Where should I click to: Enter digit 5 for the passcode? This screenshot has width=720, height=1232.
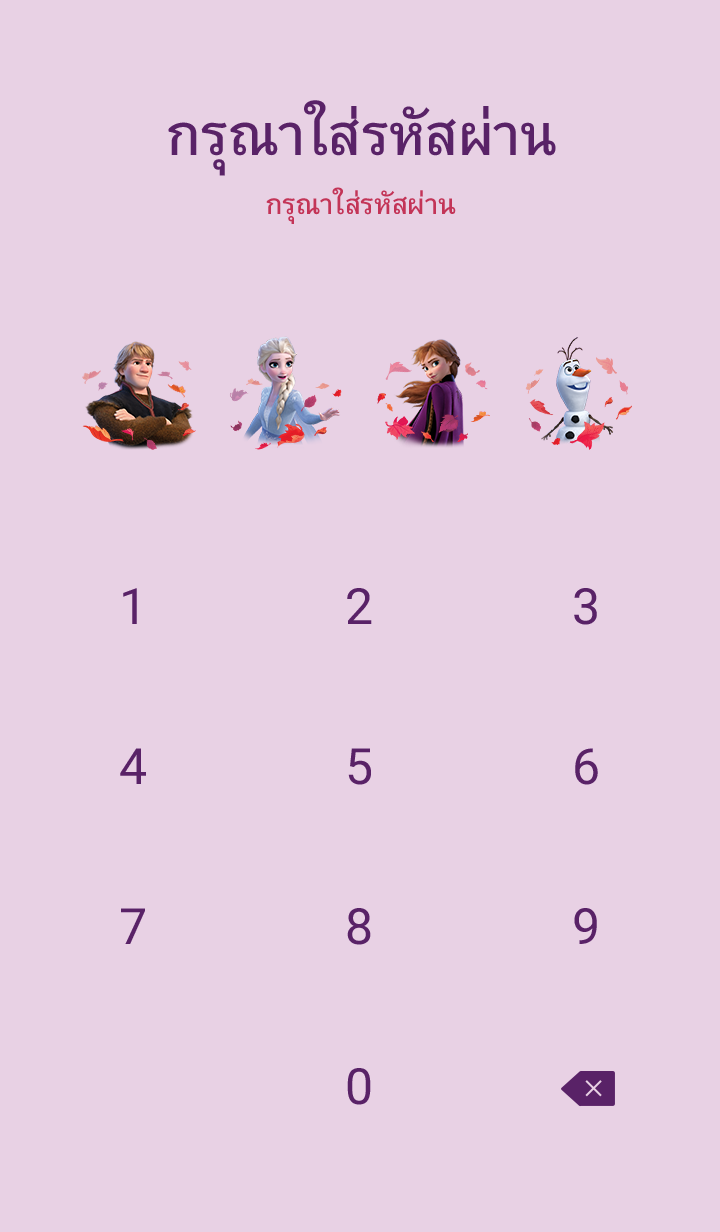coord(359,767)
